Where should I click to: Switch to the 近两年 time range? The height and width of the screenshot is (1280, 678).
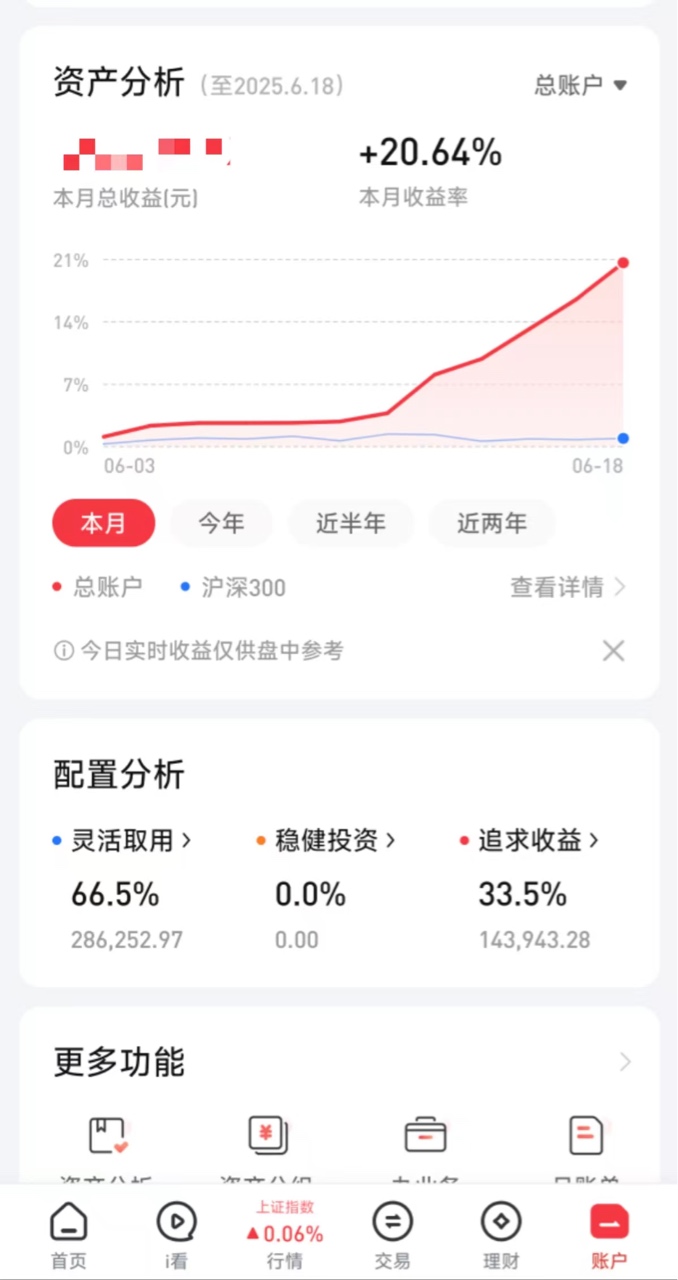[491, 523]
